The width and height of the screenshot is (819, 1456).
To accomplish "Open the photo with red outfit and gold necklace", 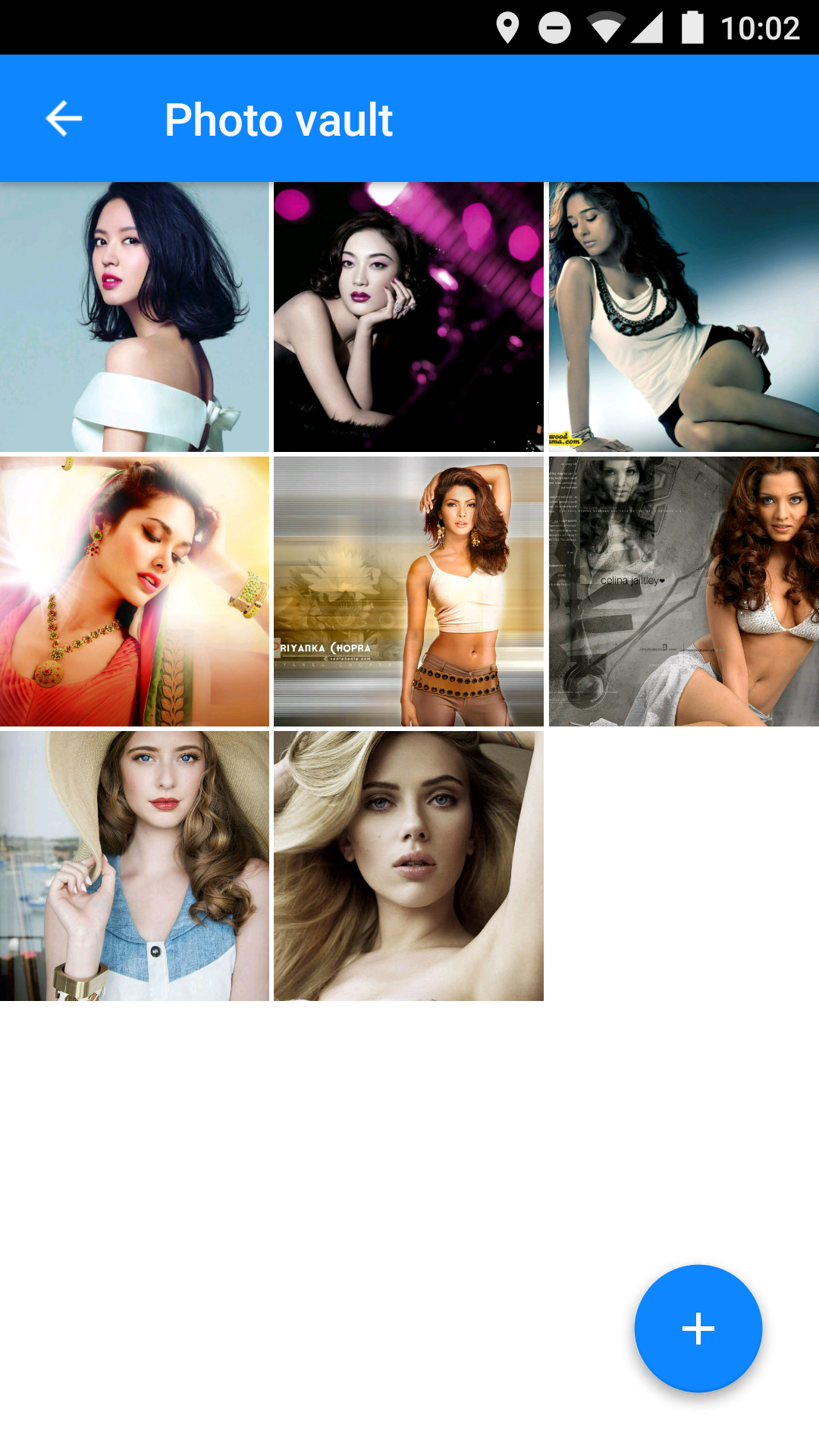I will [135, 591].
